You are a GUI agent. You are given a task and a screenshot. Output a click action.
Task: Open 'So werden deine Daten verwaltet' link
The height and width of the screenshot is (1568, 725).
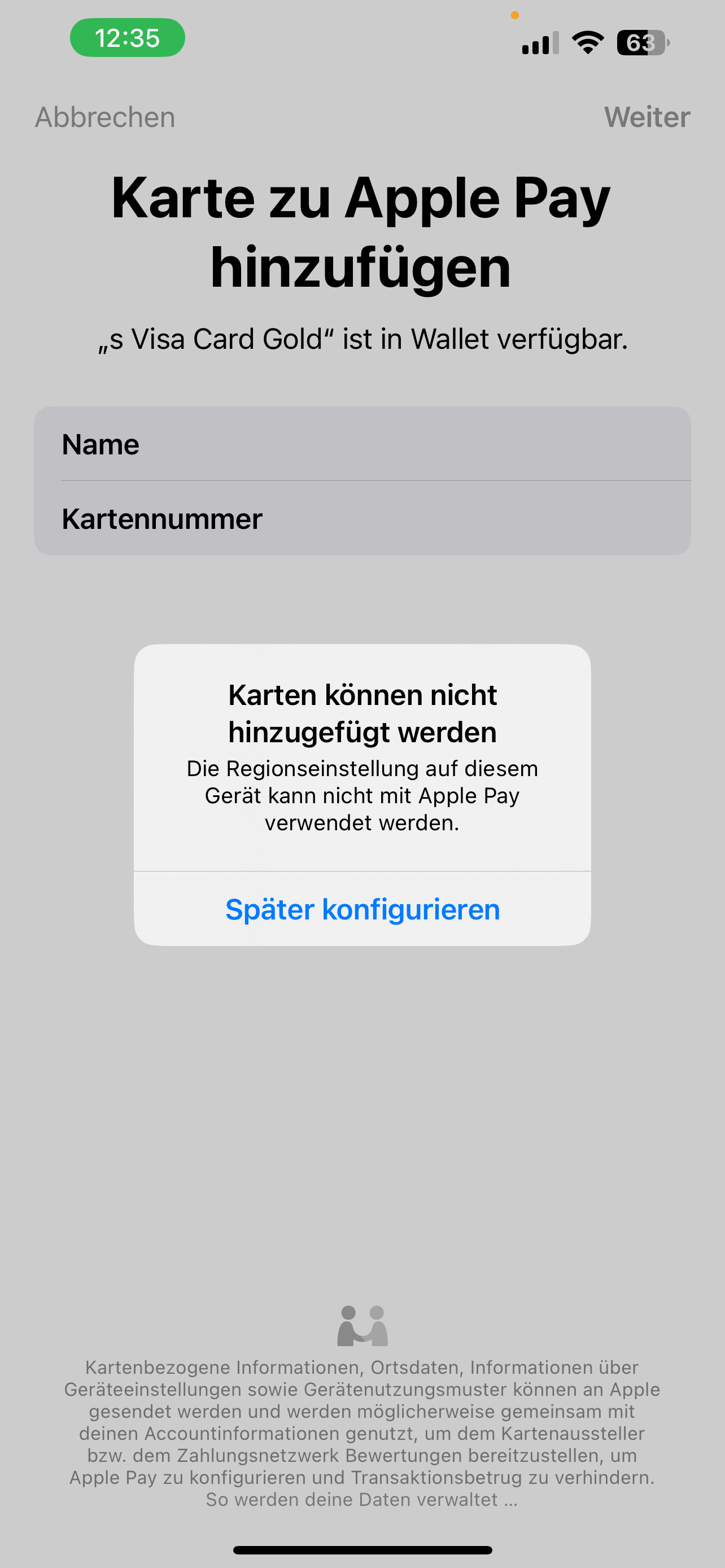361,1499
